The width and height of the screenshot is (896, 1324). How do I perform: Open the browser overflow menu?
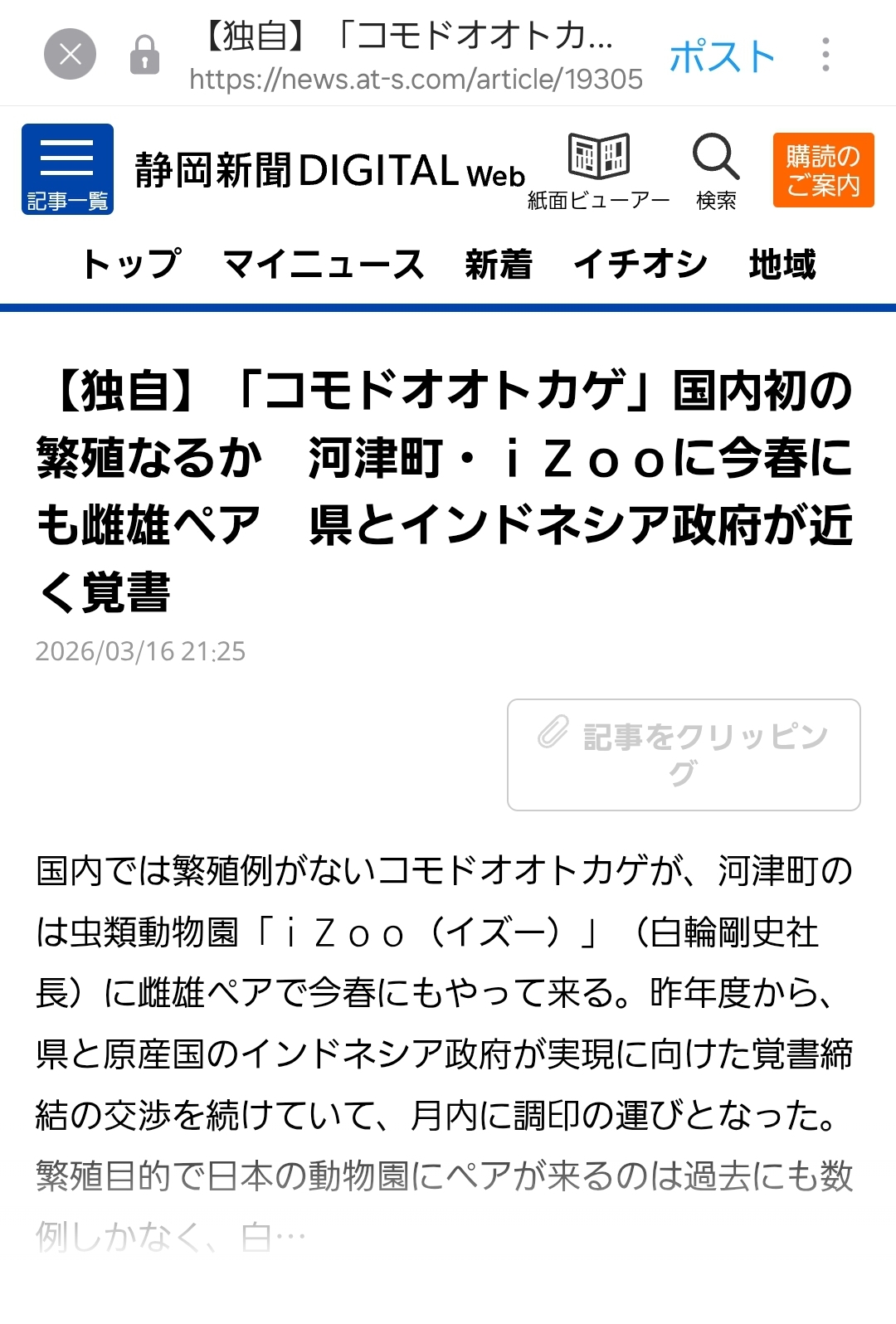tap(825, 55)
